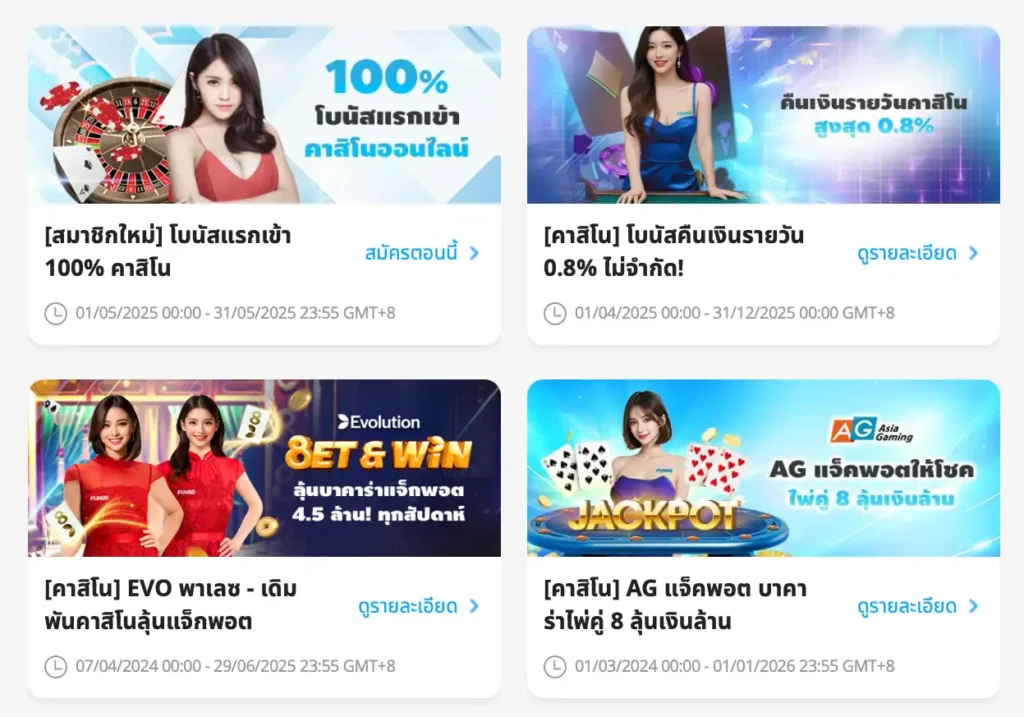
Task: Open the 100% โบนัสแรกเข้า casino banner
Action: (264, 115)
